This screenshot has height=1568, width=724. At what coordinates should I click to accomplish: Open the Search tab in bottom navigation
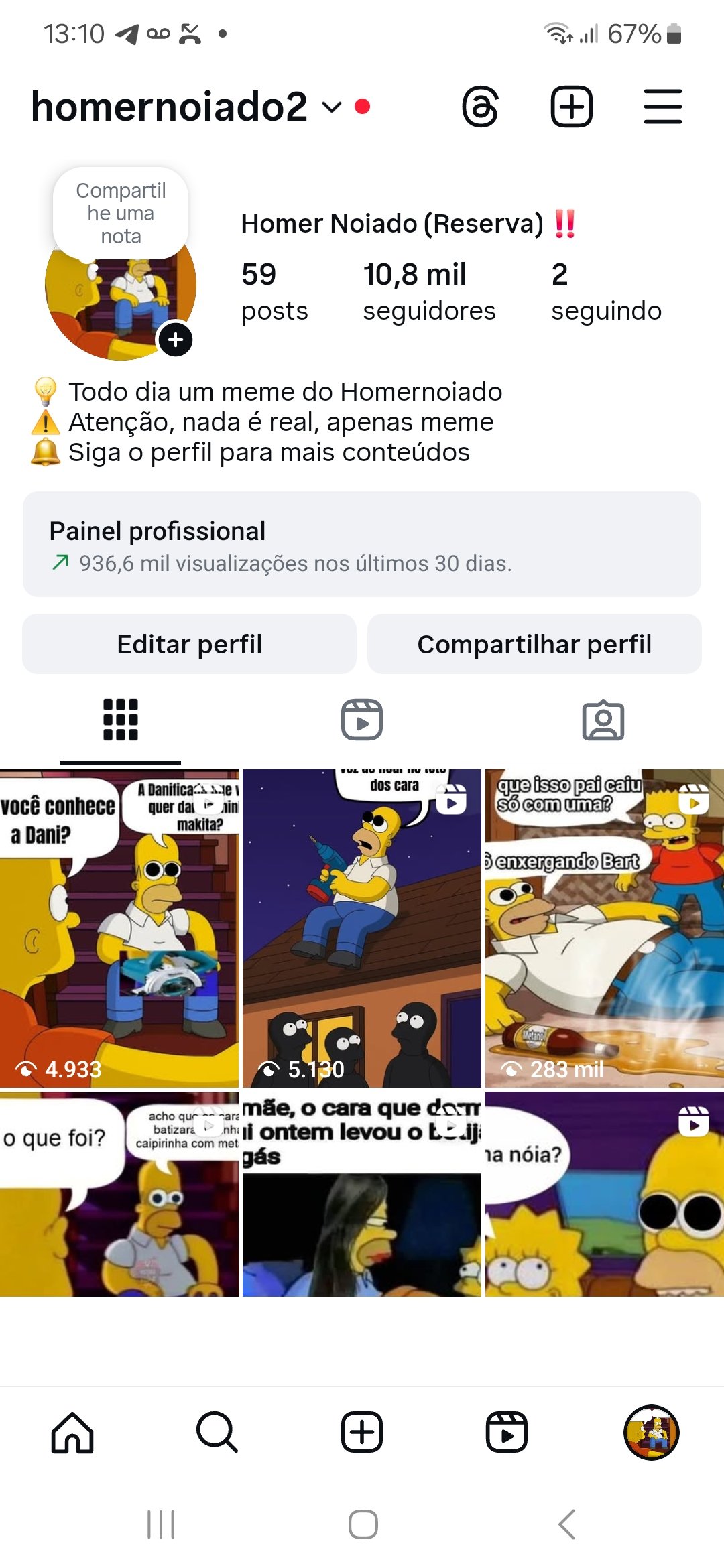pyautogui.click(x=217, y=1433)
